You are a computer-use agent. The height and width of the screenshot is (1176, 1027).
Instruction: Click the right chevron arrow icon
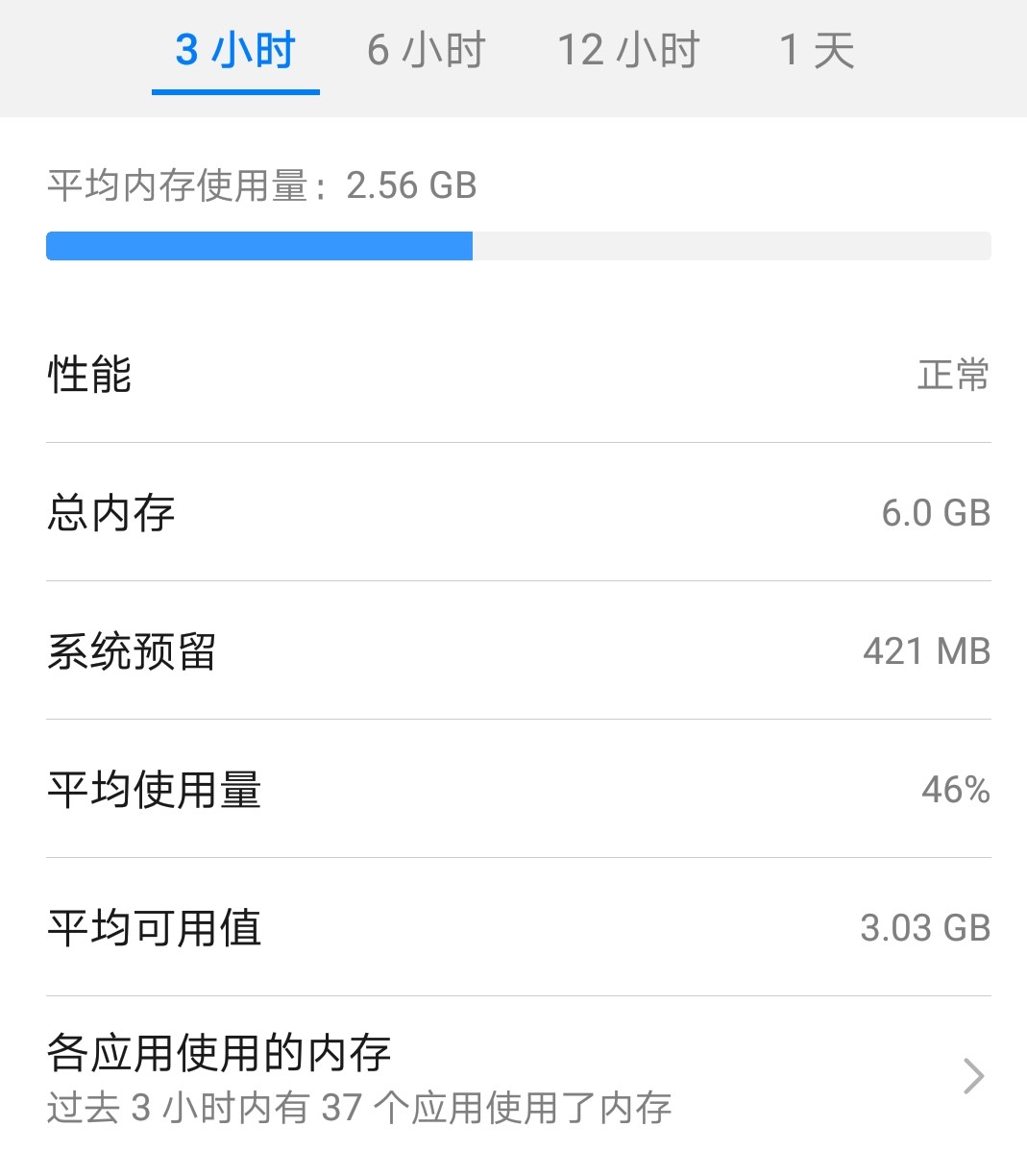(x=973, y=1075)
